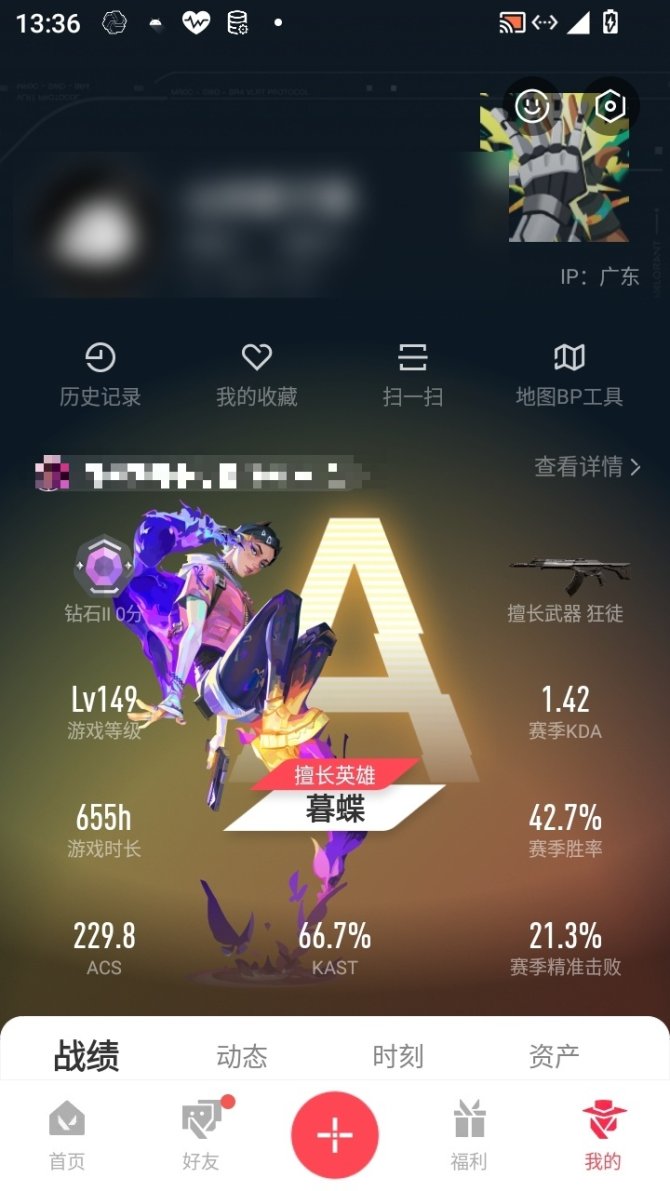670x1191 pixels.
Task: Switch to the 资产 tab
Action: click(554, 1056)
